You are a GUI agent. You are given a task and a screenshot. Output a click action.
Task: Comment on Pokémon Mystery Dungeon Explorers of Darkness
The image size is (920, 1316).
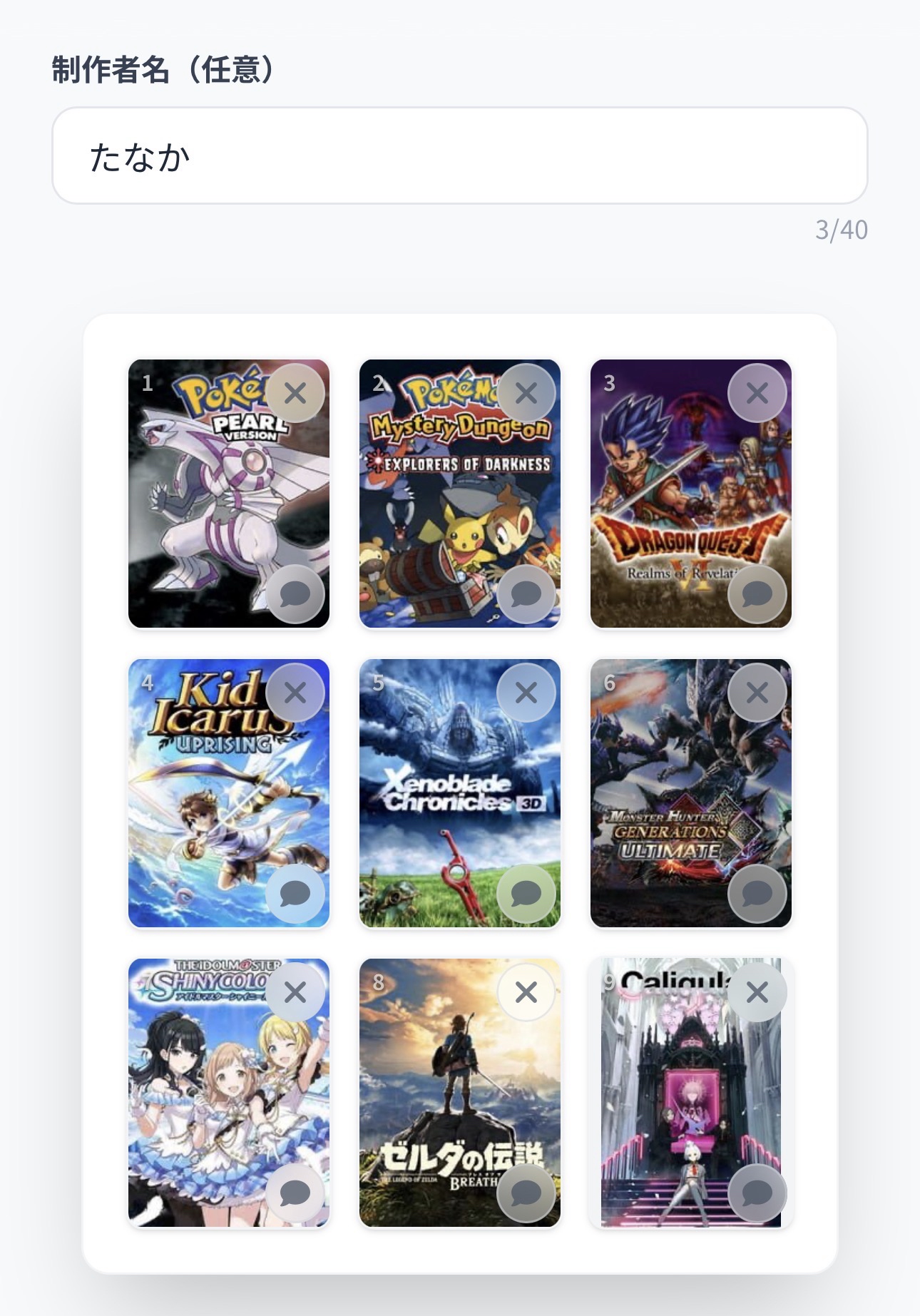(x=526, y=594)
